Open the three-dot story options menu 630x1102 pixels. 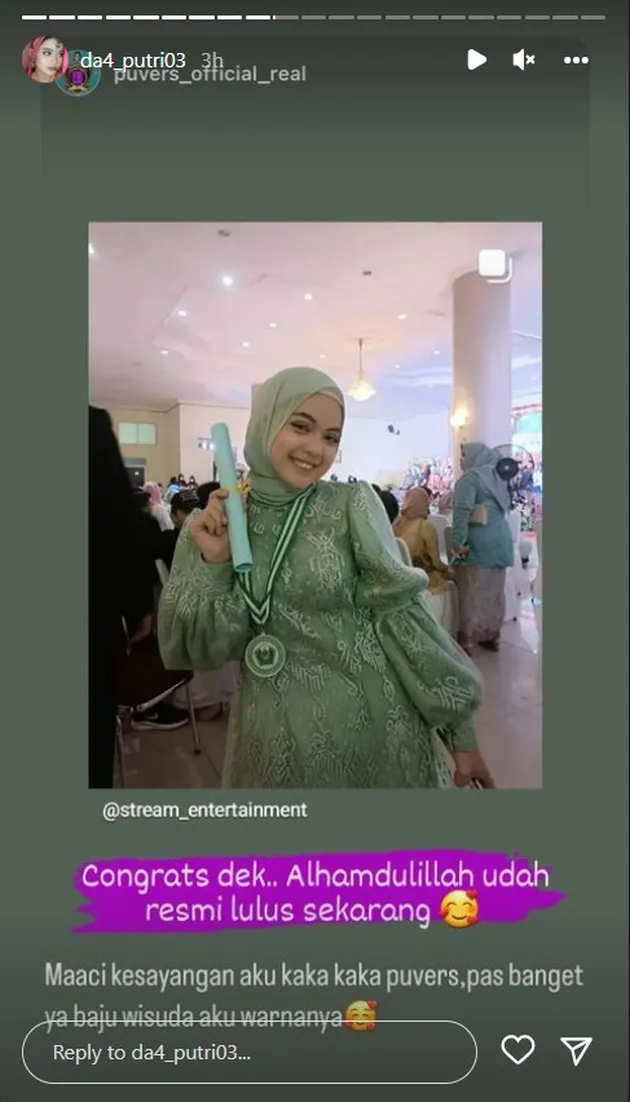pos(576,60)
